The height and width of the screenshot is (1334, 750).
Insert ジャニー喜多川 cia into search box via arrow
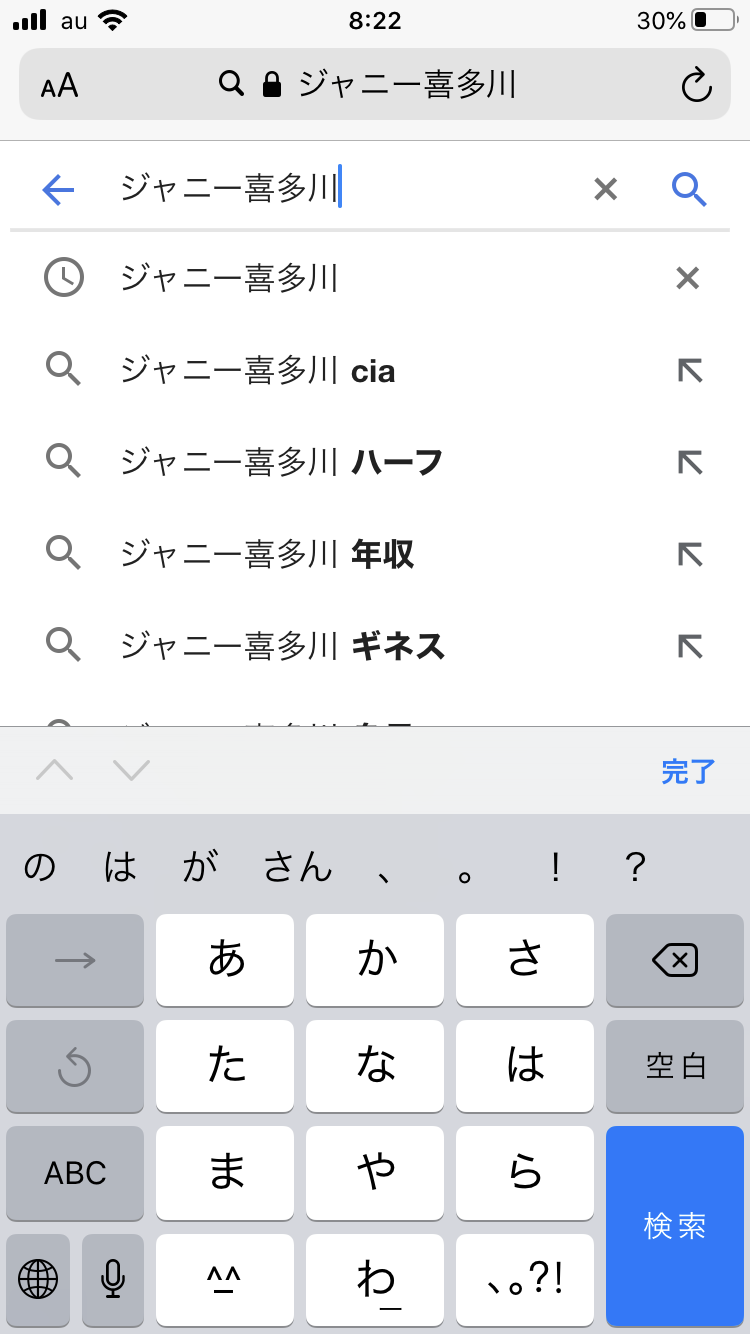tap(690, 371)
